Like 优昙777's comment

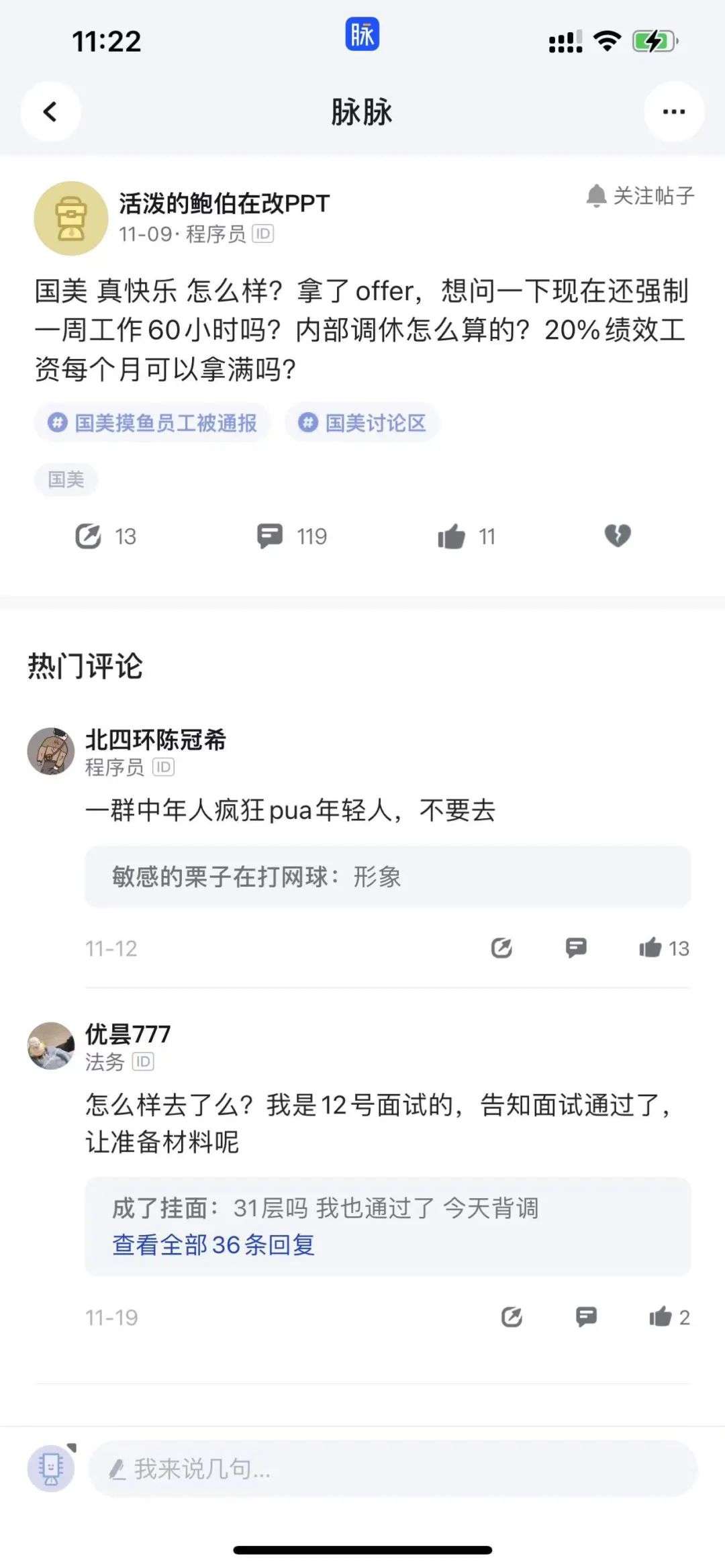tap(661, 1317)
